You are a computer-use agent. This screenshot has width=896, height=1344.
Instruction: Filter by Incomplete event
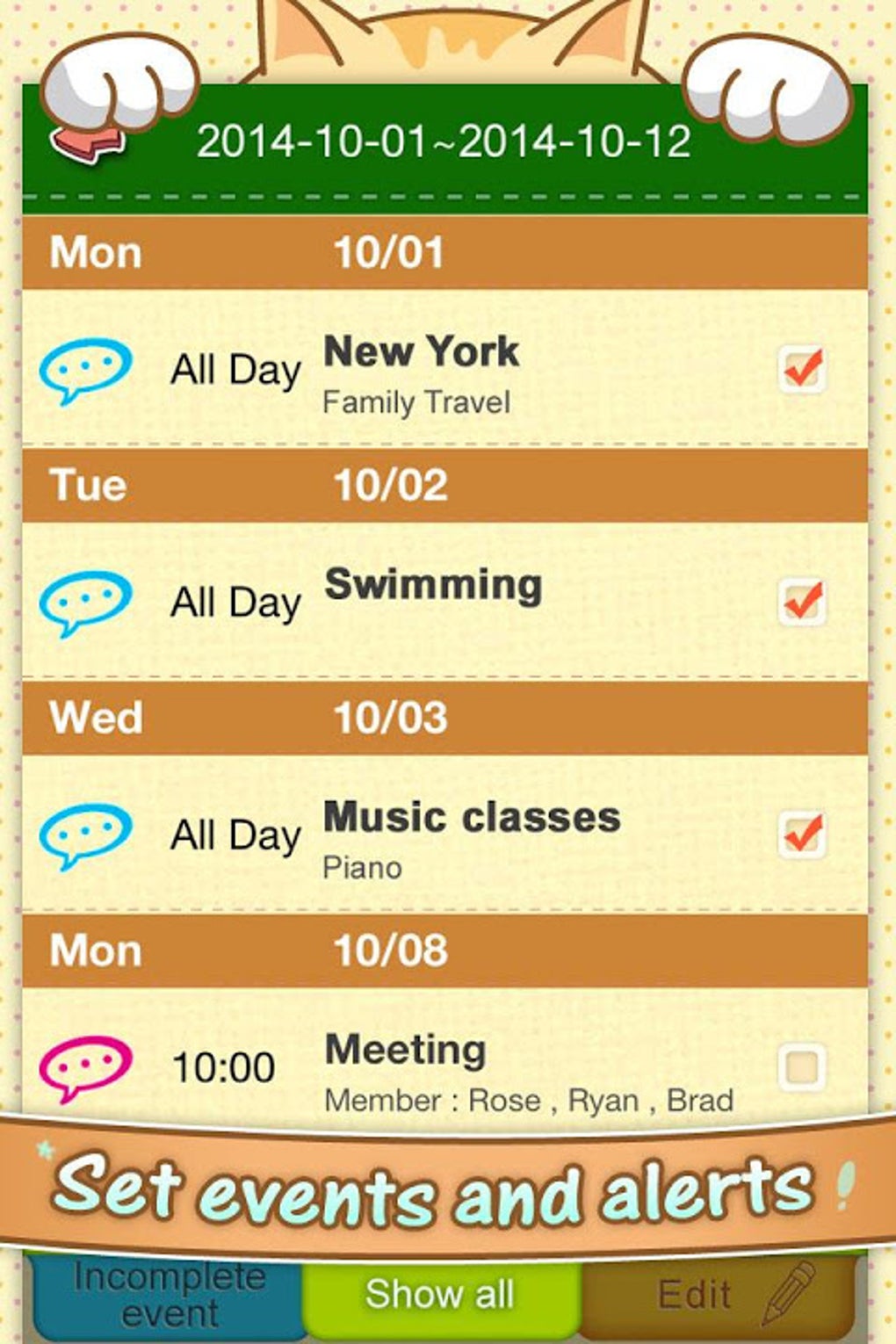(x=169, y=1297)
